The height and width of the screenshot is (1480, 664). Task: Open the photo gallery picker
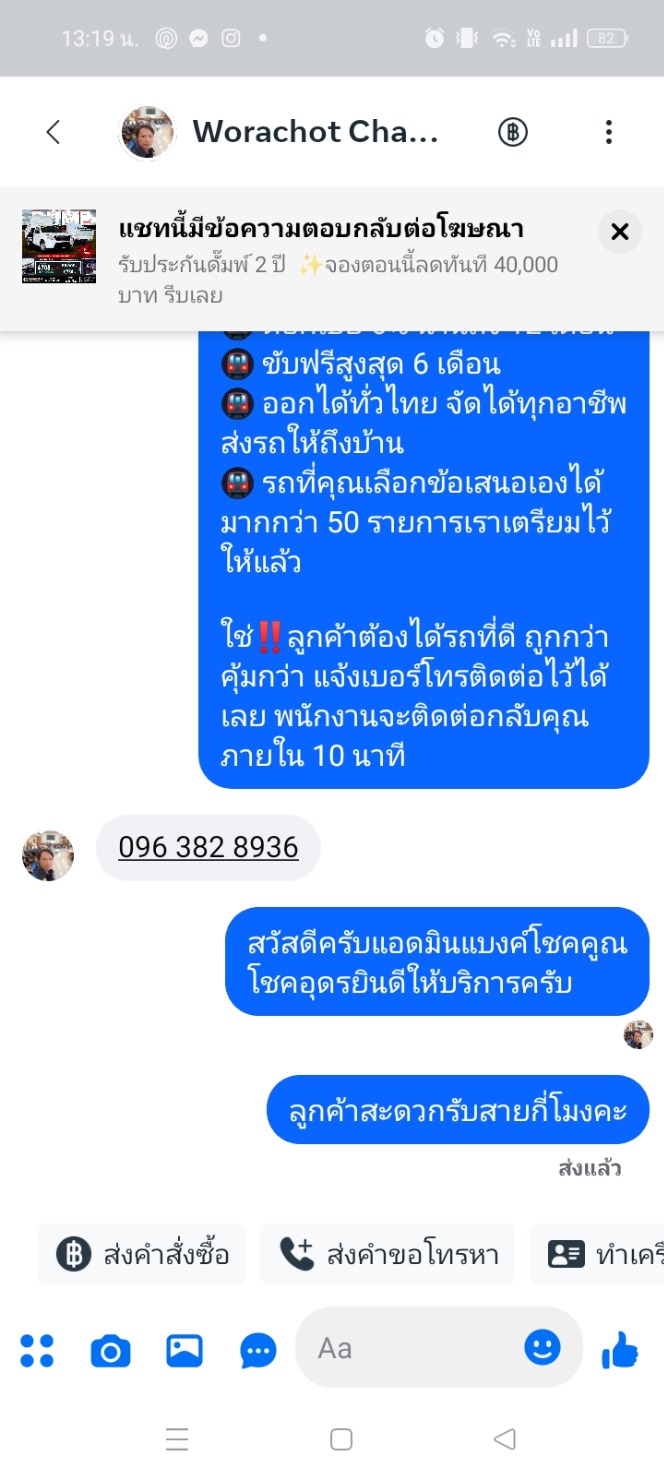185,1351
